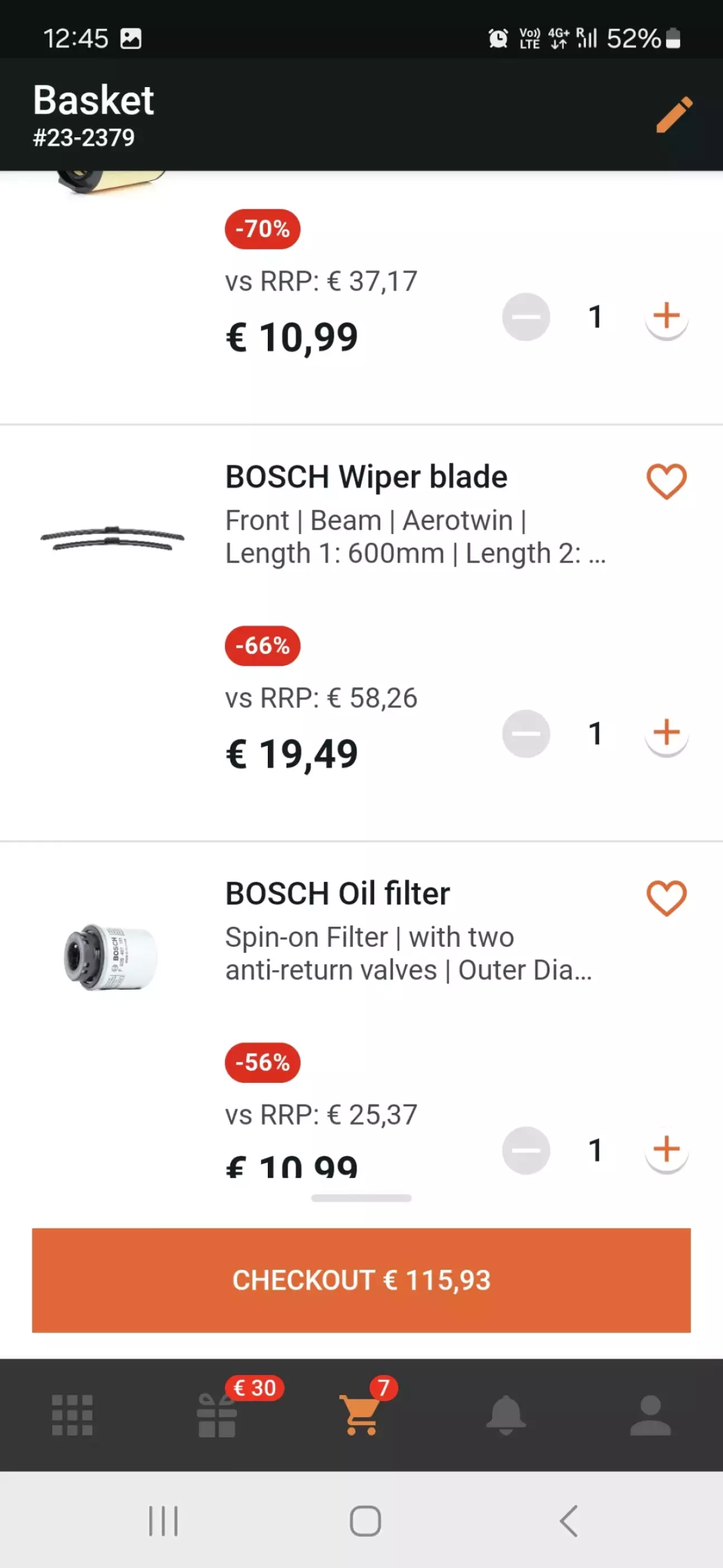Switch to the profile tab

650,1414
